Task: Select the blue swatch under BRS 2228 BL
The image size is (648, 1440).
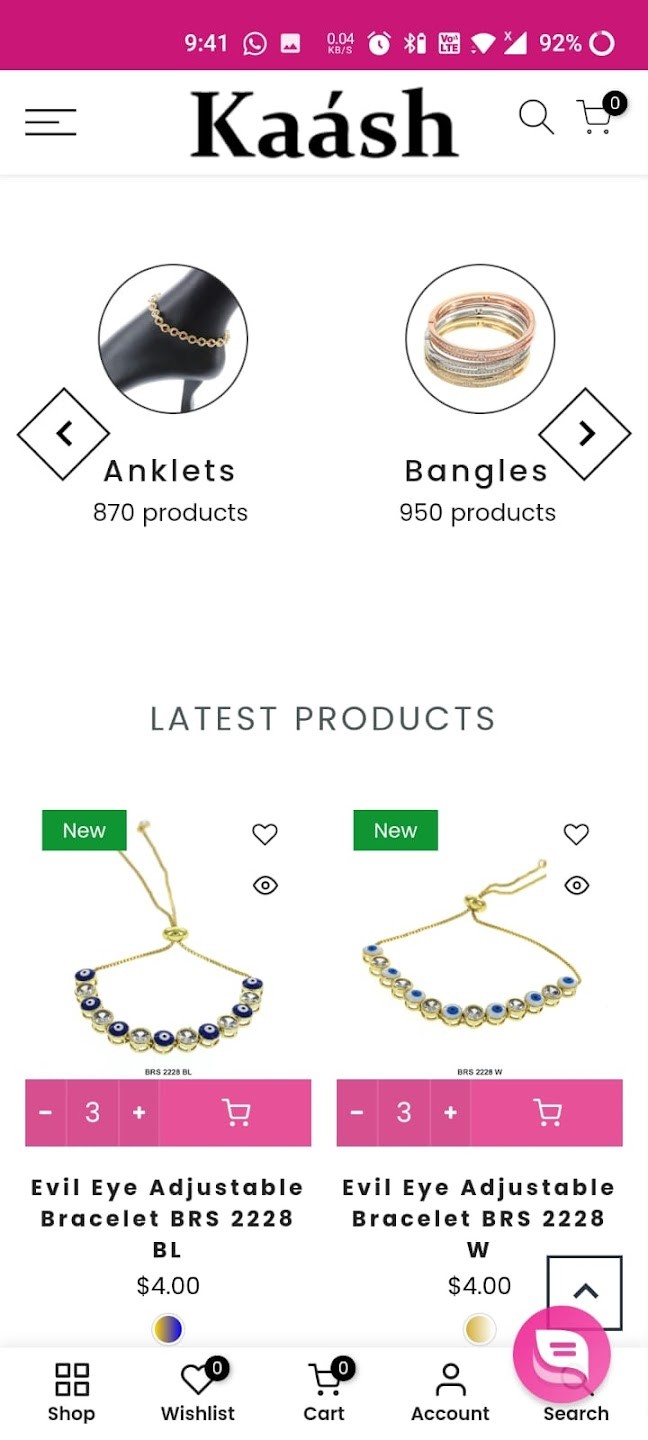Action: (168, 1329)
